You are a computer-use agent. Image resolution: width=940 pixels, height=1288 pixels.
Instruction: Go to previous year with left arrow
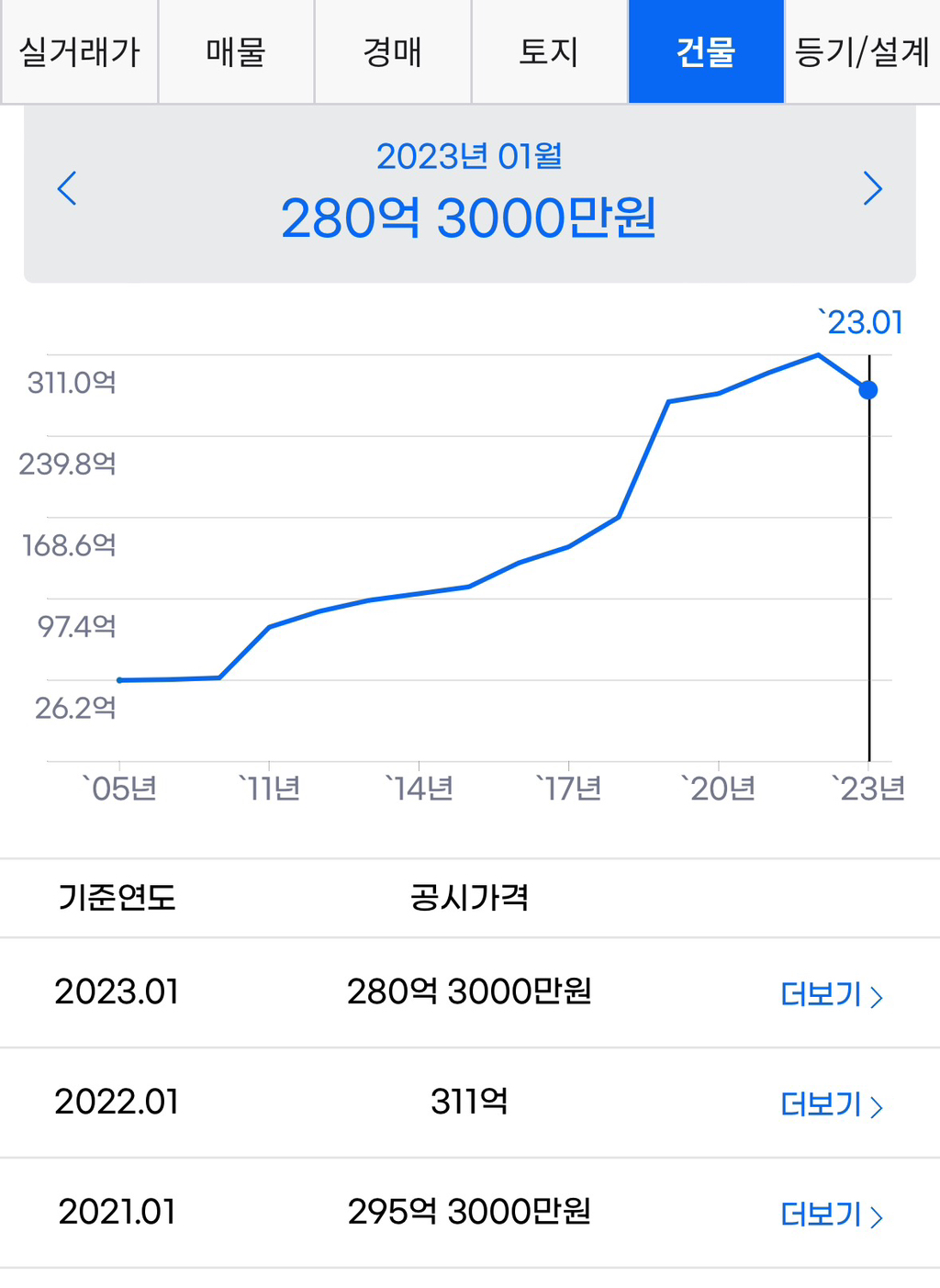pyautogui.click(x=67, y=188)
